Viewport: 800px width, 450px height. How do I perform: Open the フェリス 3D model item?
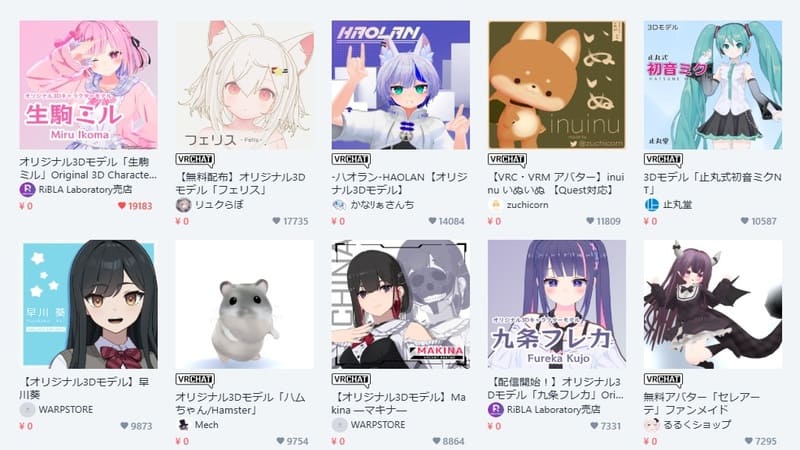(244, 85)
